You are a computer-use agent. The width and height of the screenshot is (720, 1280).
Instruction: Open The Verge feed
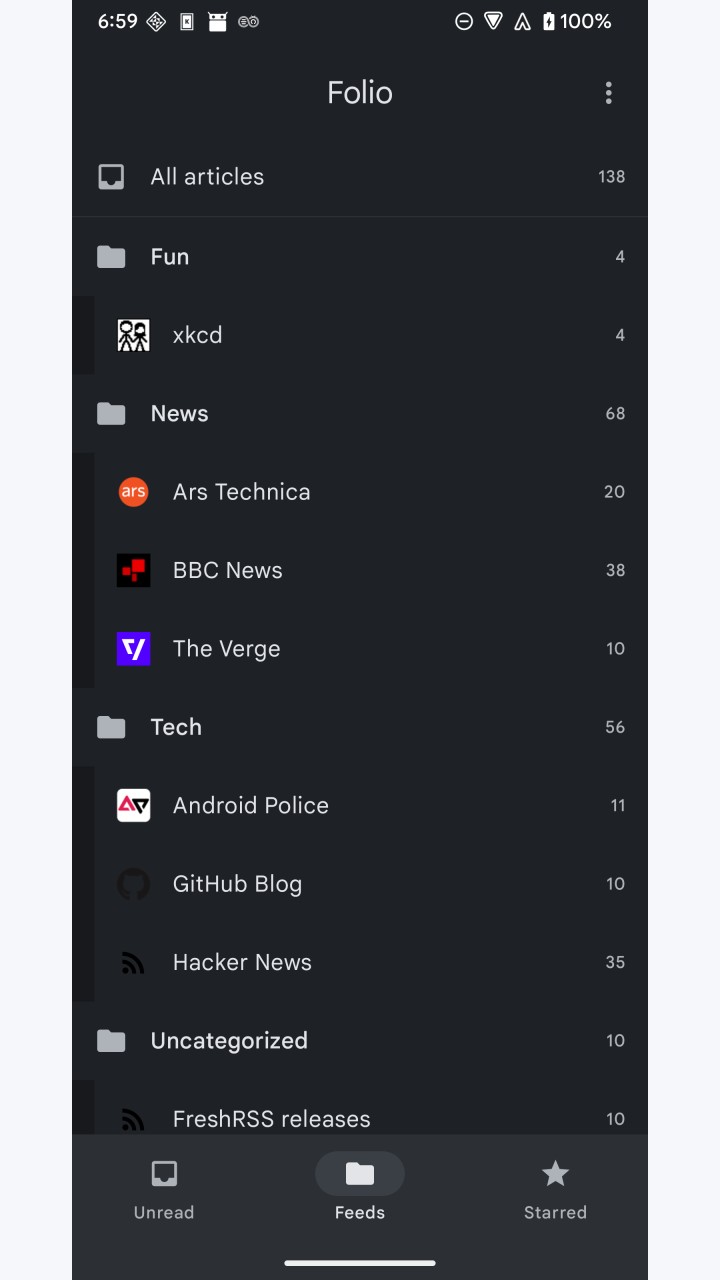[x=371, y=649]
